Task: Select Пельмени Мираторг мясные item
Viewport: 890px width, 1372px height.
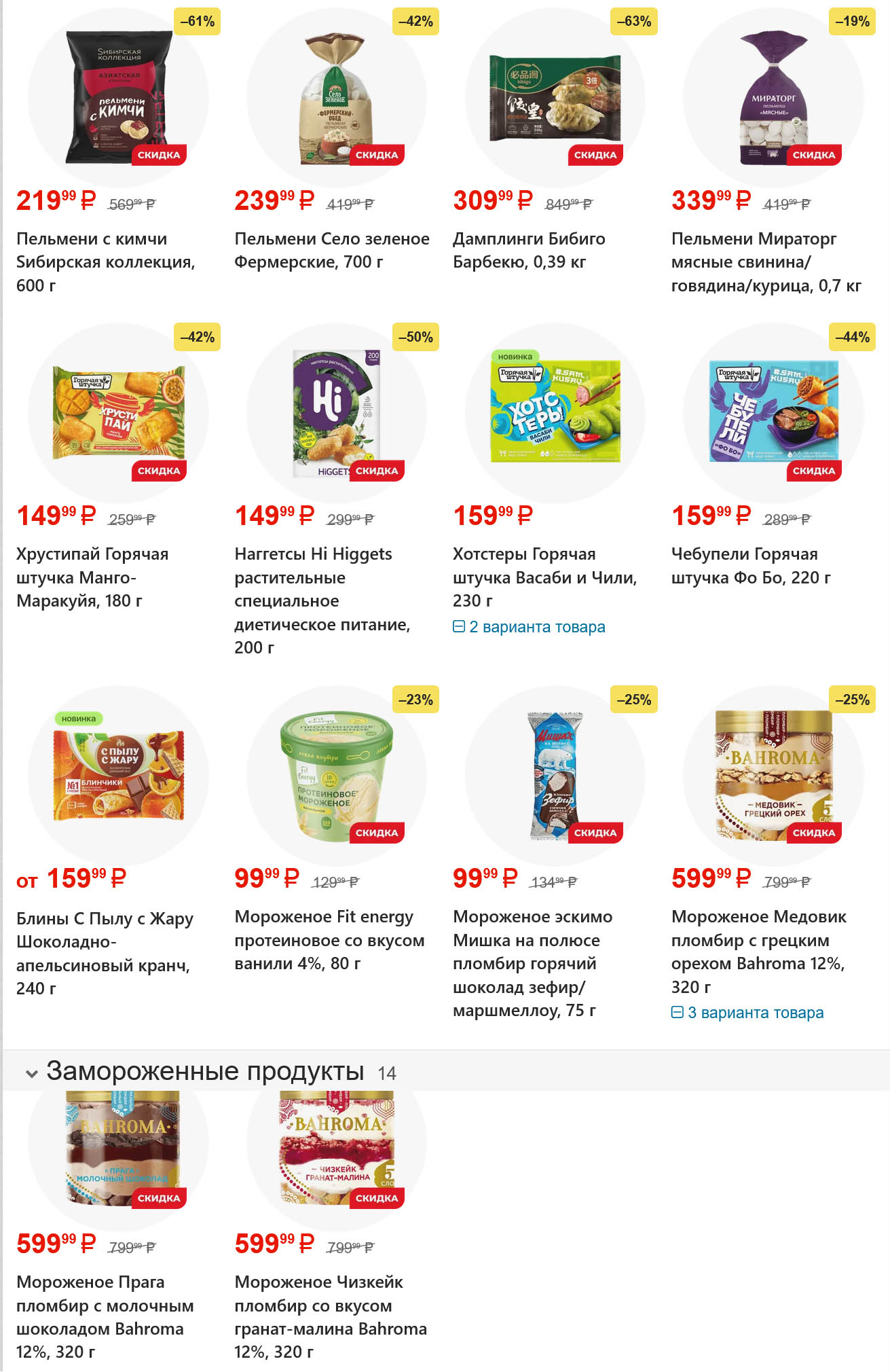Action: 766,261
